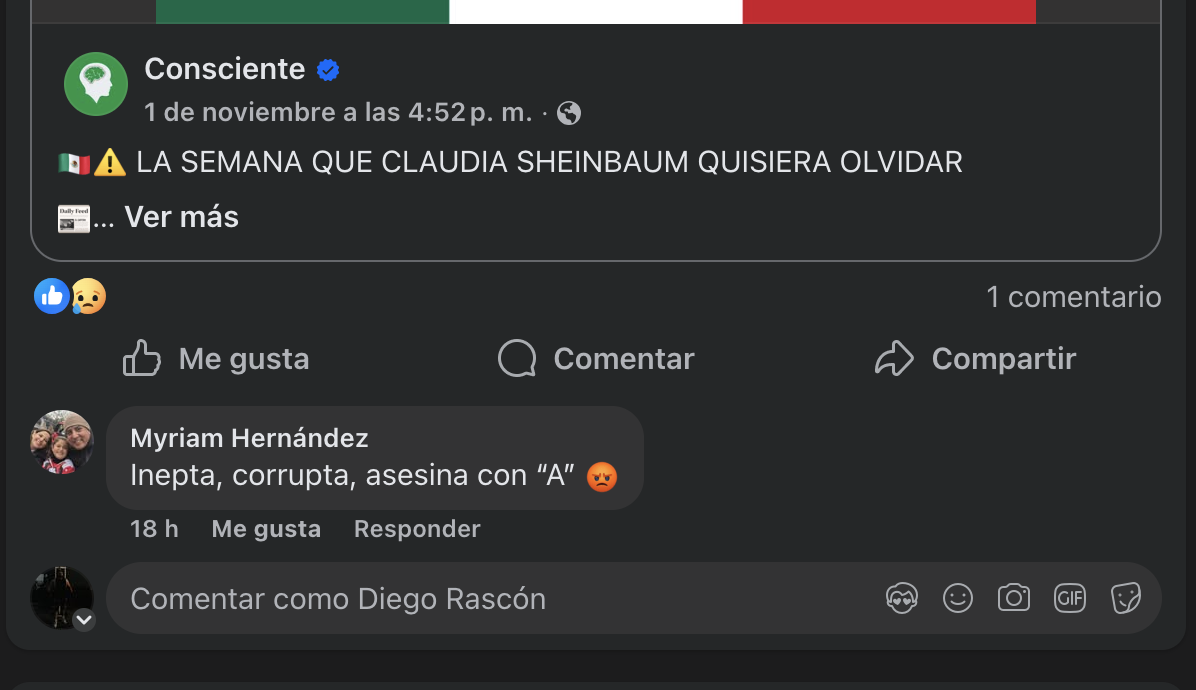Open the emoji picker in comment box
The image size is (1196, 690).
(958, 599)
